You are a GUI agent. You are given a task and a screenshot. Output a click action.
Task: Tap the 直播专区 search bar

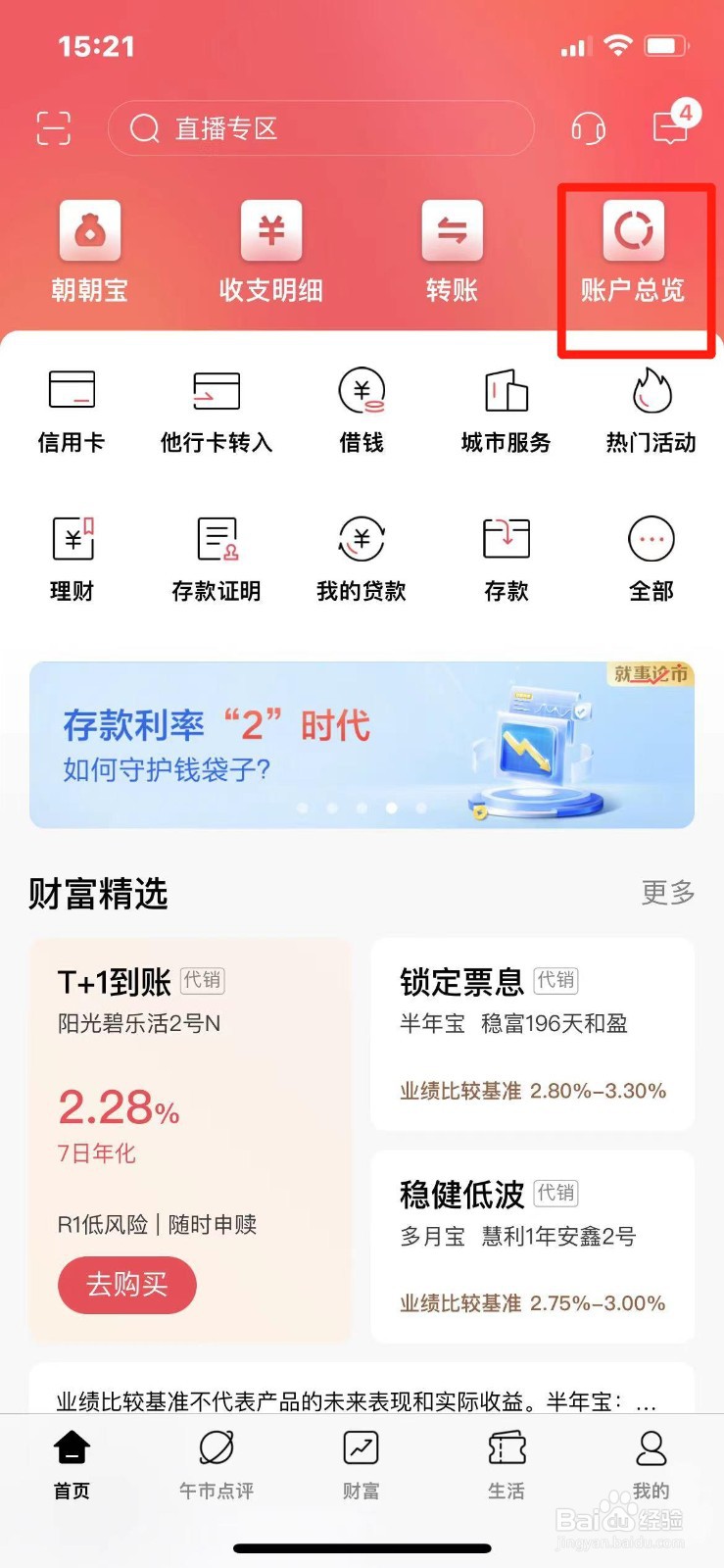tap(321, 128)
